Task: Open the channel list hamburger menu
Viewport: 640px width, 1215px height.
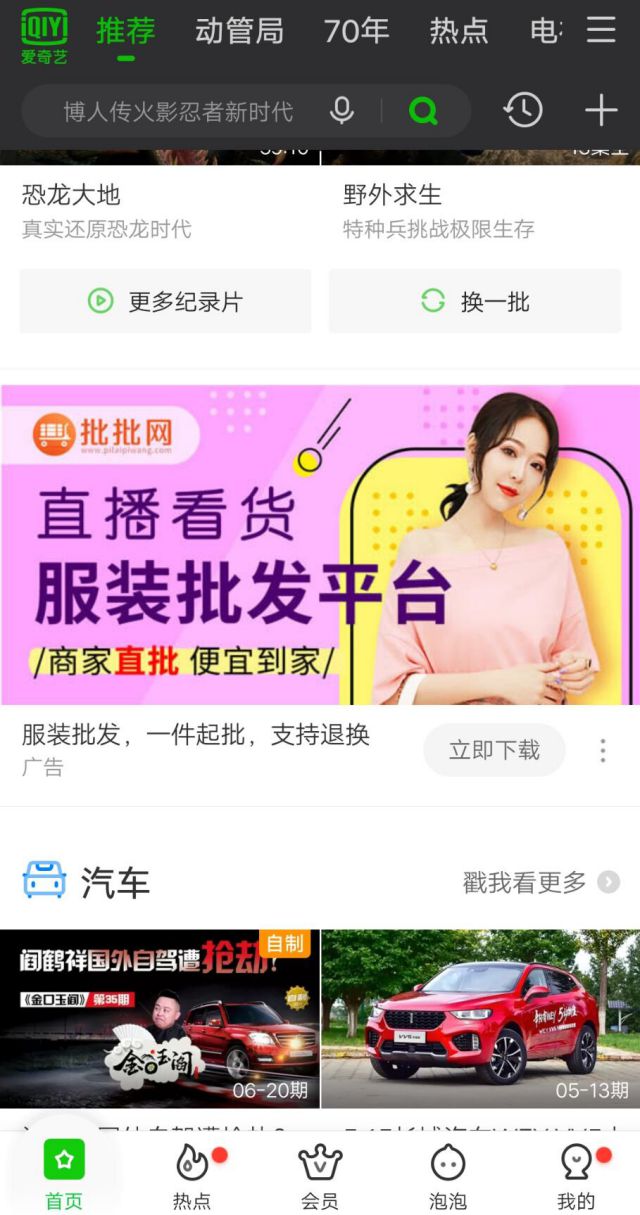Action: (x=601, y=30)
